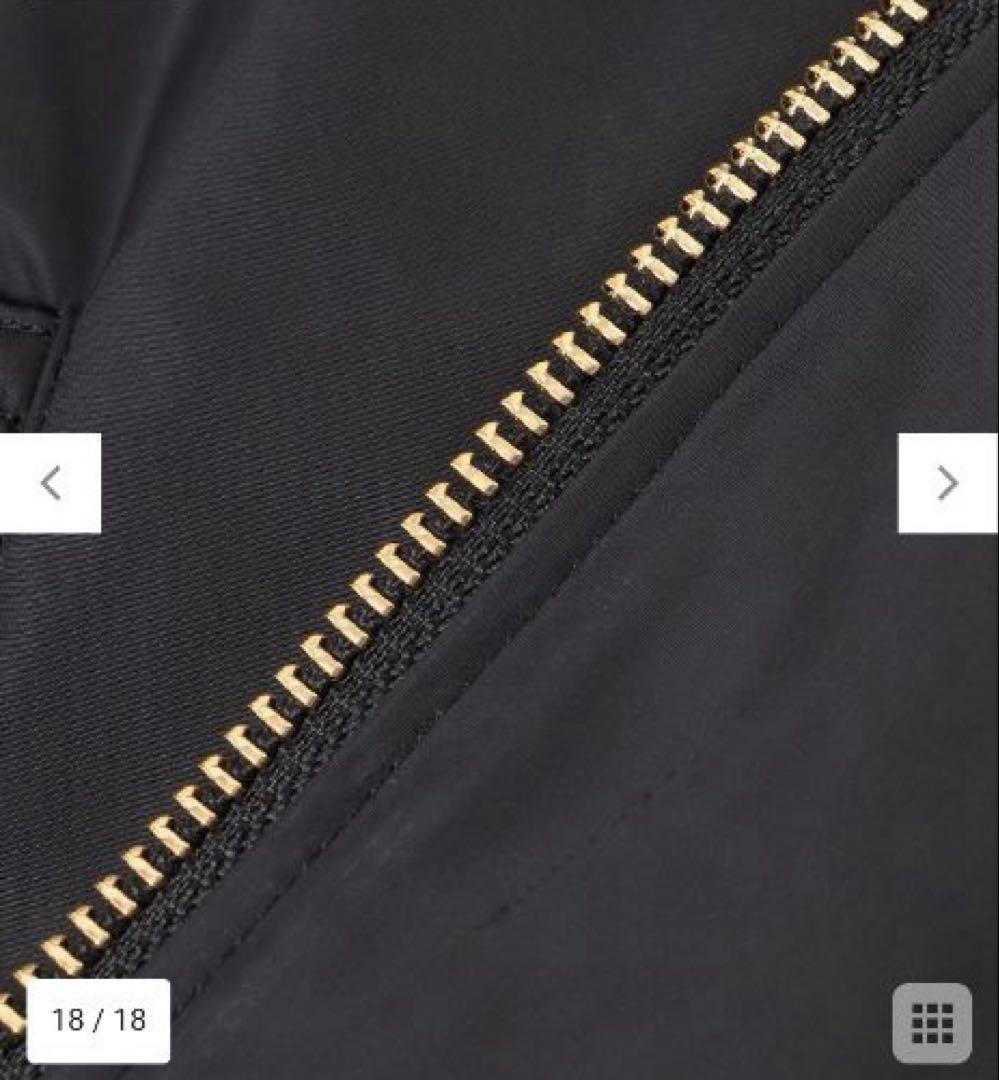Go to the next product image
The height and width of the screenshot is (1080, 999).
tap(947, 483)
